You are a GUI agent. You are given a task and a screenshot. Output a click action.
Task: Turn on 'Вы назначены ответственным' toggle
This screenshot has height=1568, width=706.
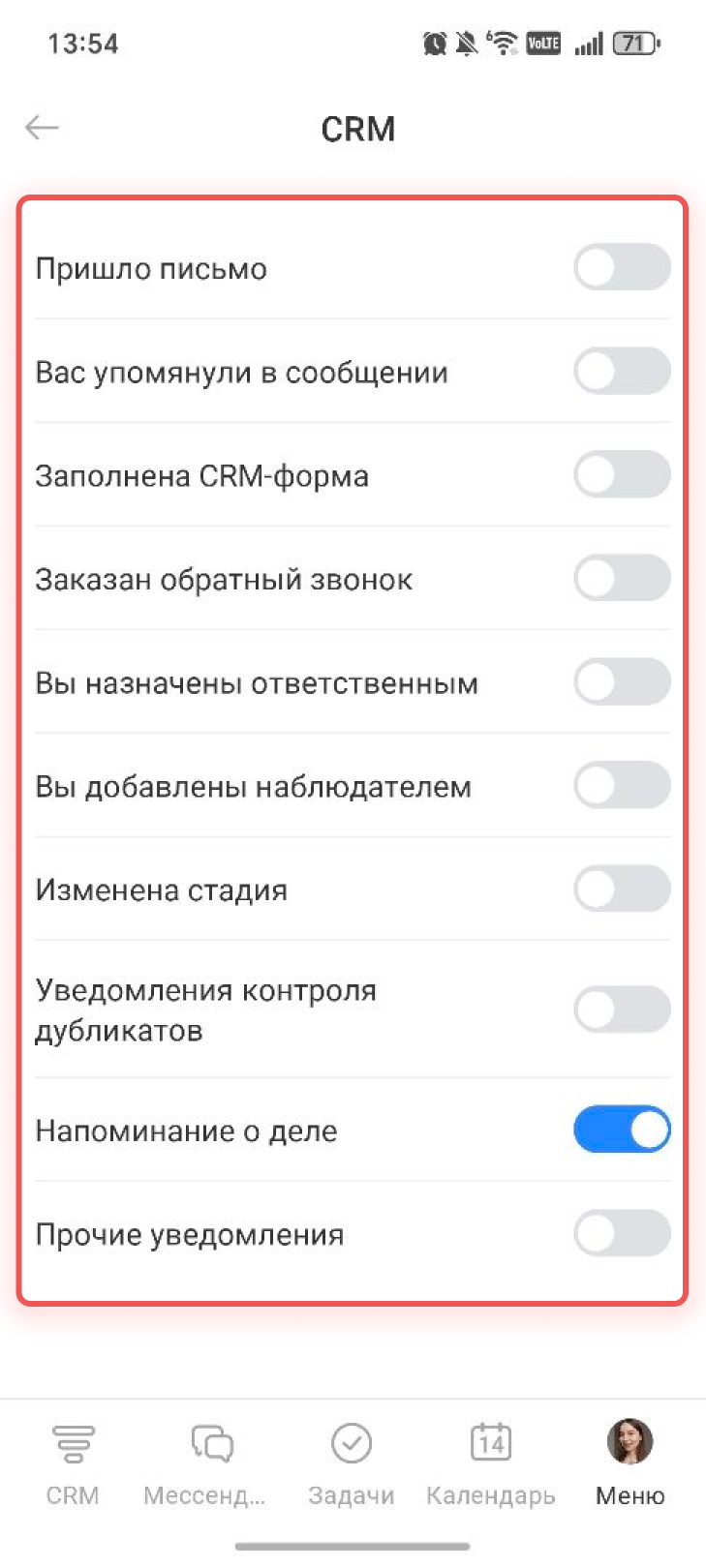click(621, 682)
